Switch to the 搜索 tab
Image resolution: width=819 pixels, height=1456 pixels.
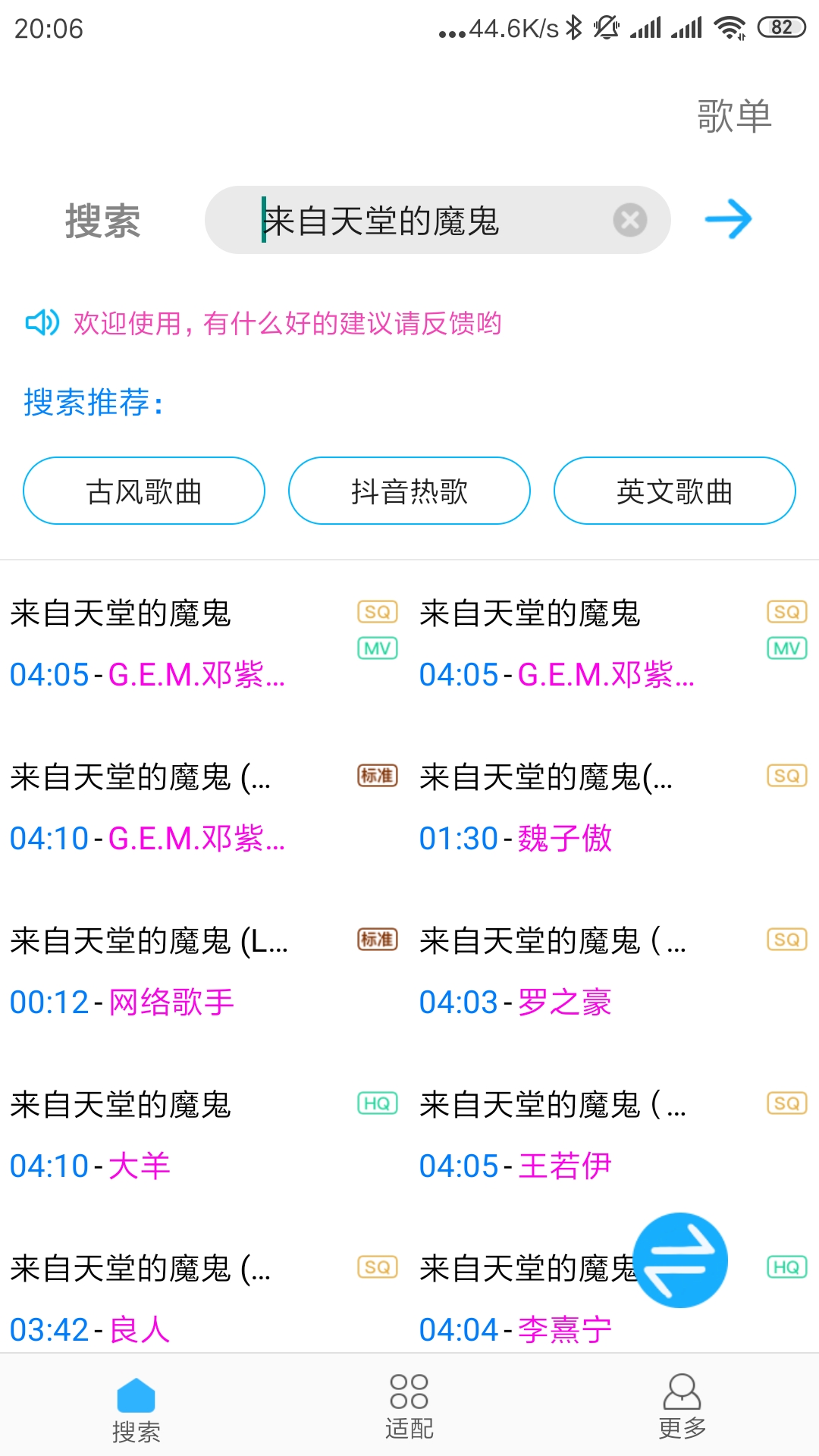[x=136, y=1410]
